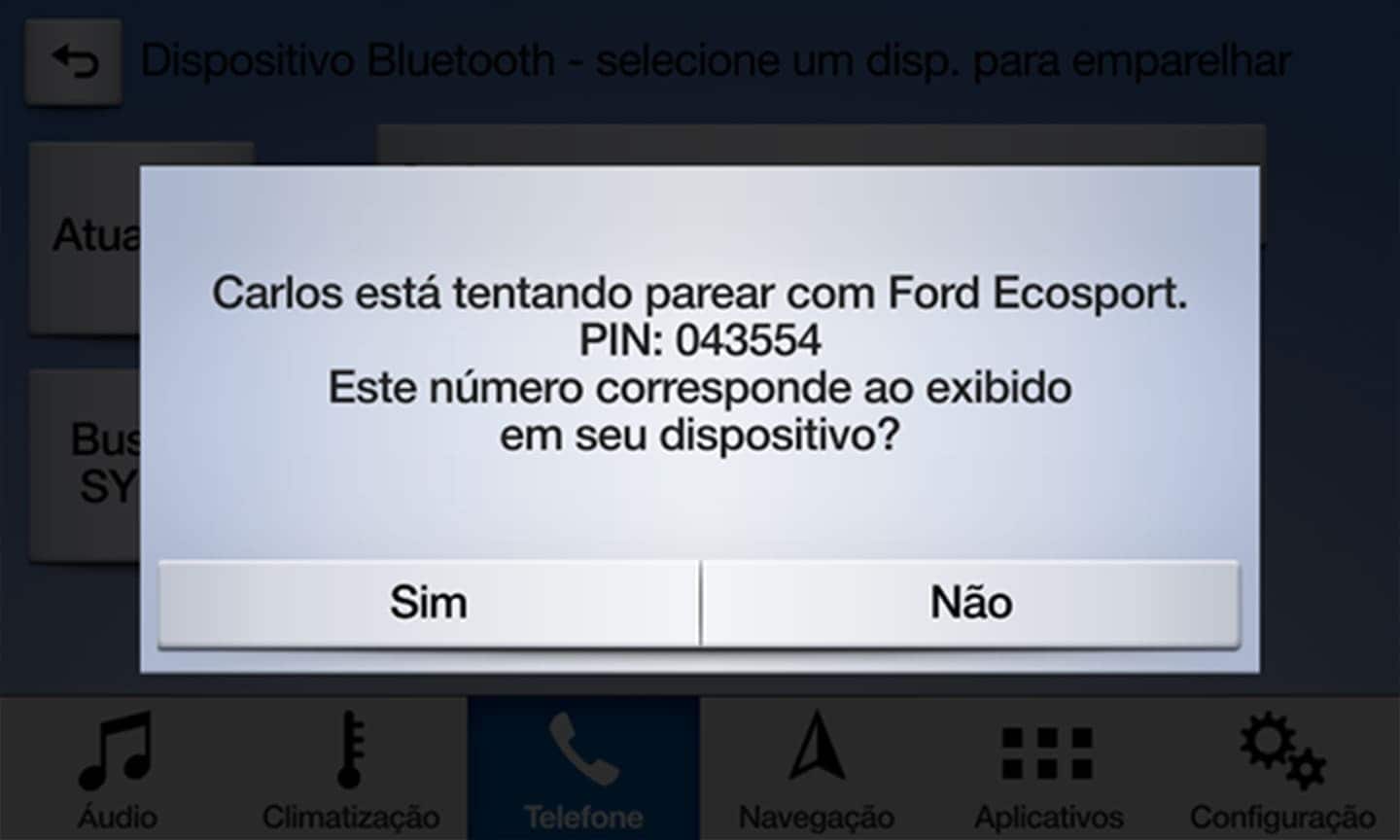The image size is (1400, 840).
Task: Open the Navegação tab
Action: [816, 770]
